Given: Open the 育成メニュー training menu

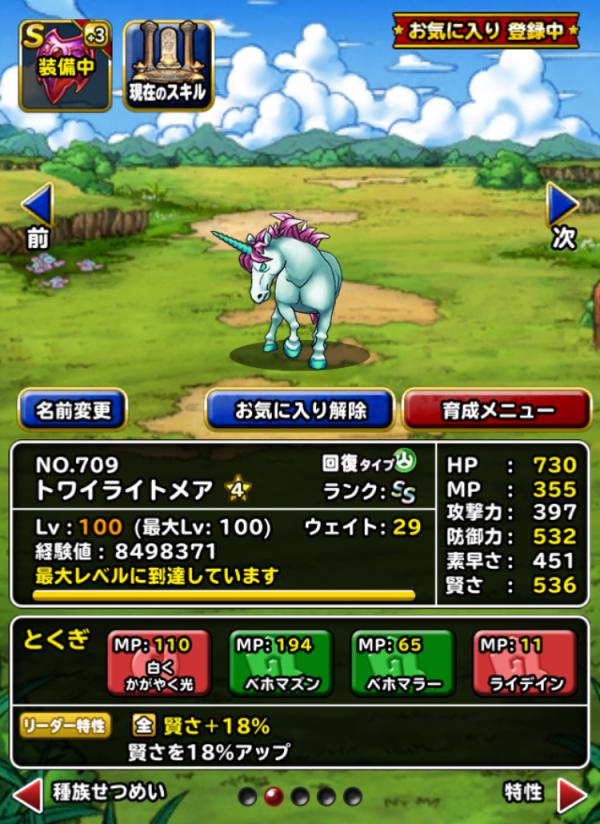Looking at the screenshot, I should click(x=497, y=409).
